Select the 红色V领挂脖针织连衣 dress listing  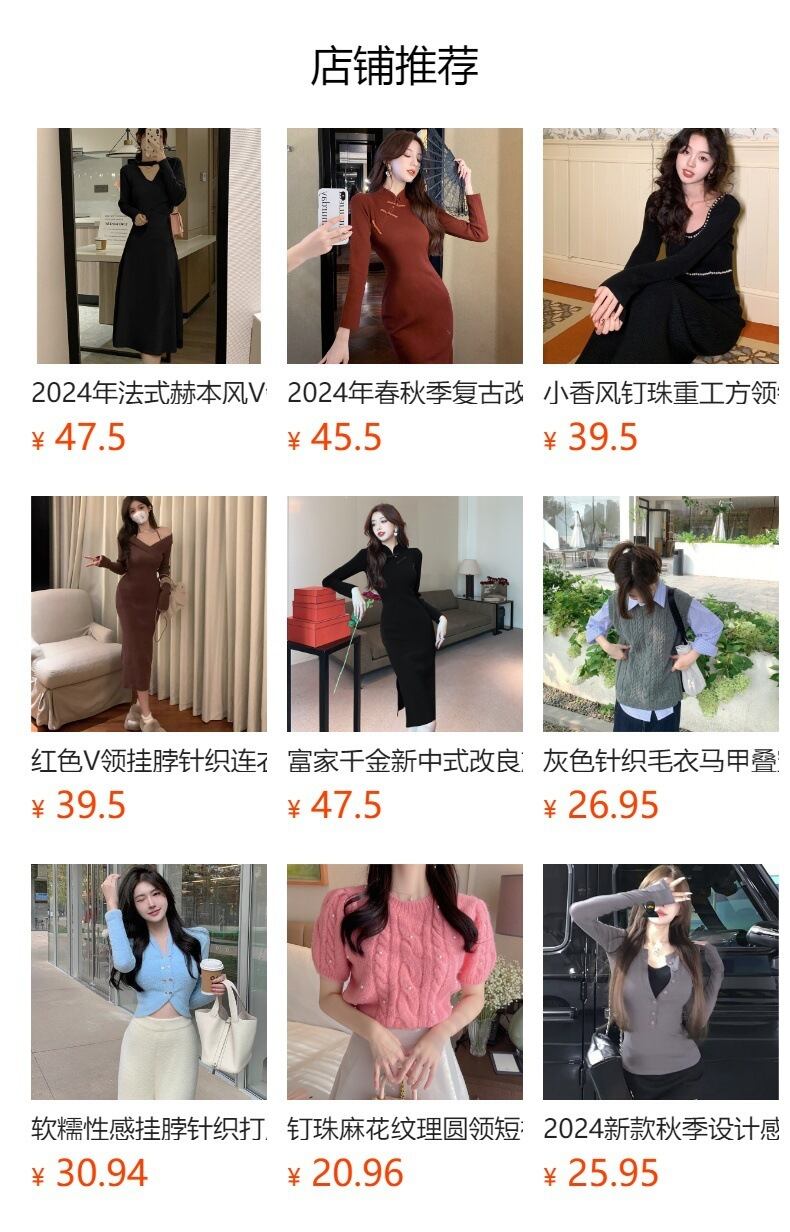pyautogui.click(x=149, y=614)
